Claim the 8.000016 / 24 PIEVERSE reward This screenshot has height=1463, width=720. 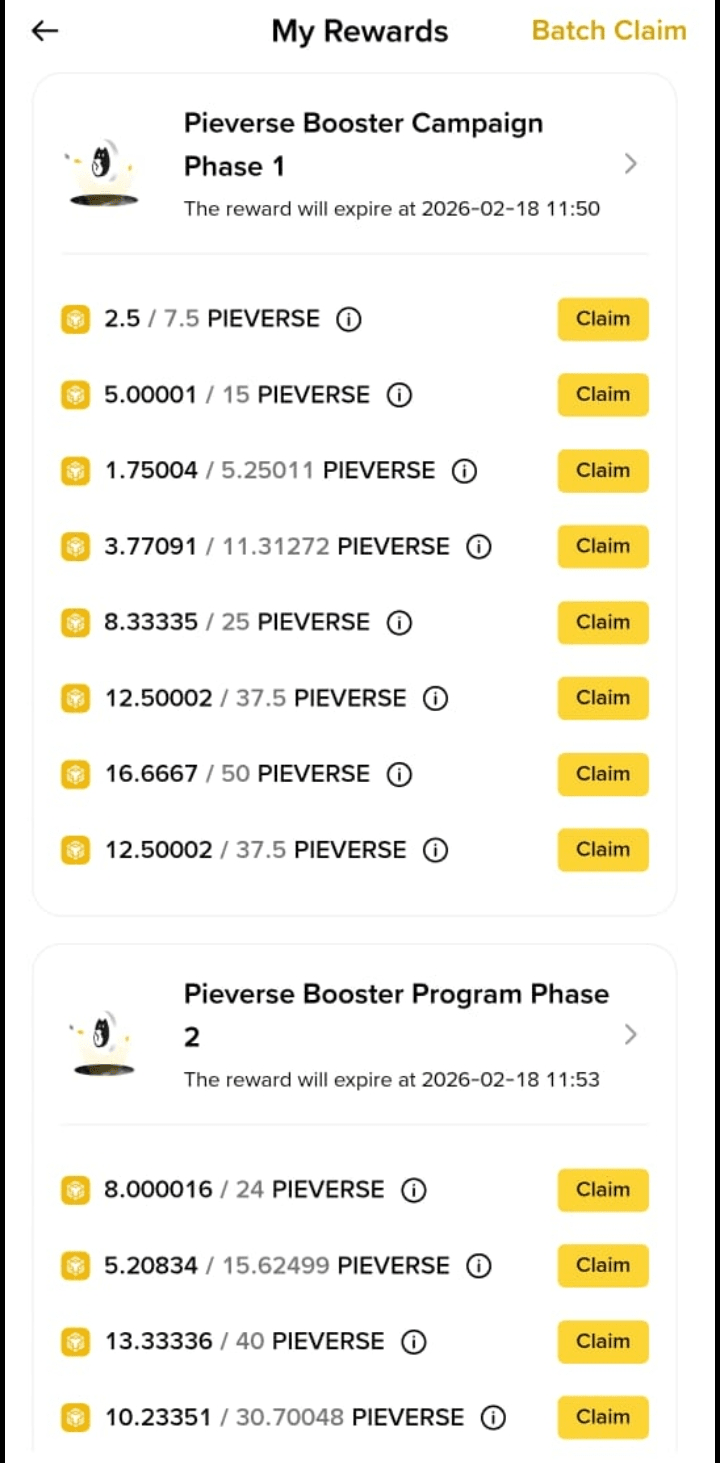(x=602, y=1190)
